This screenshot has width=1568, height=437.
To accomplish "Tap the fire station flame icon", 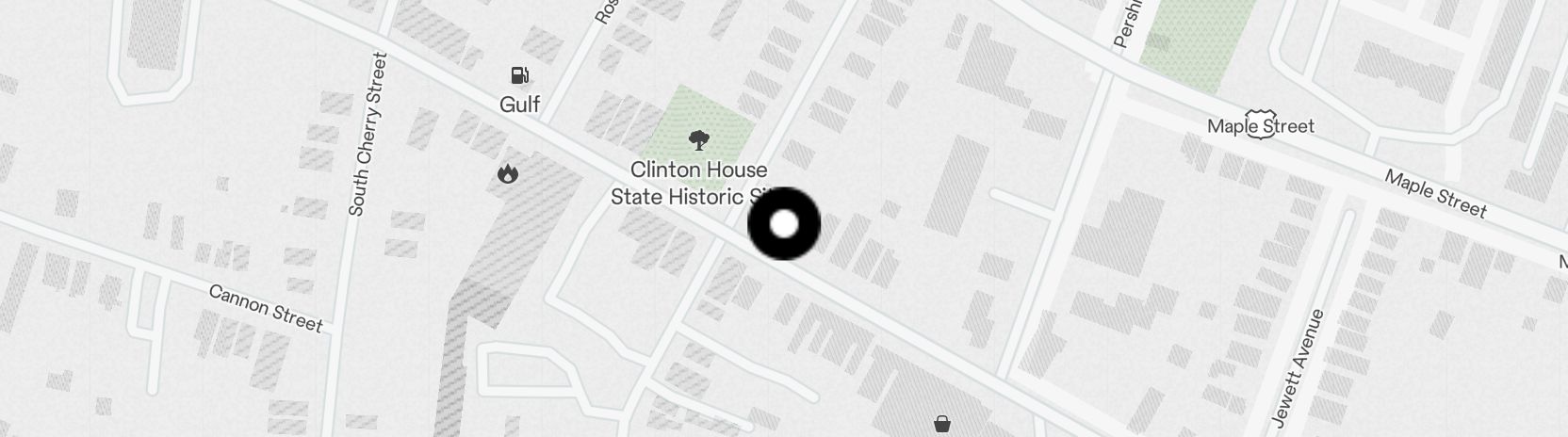I will click(x=507, y=173).
